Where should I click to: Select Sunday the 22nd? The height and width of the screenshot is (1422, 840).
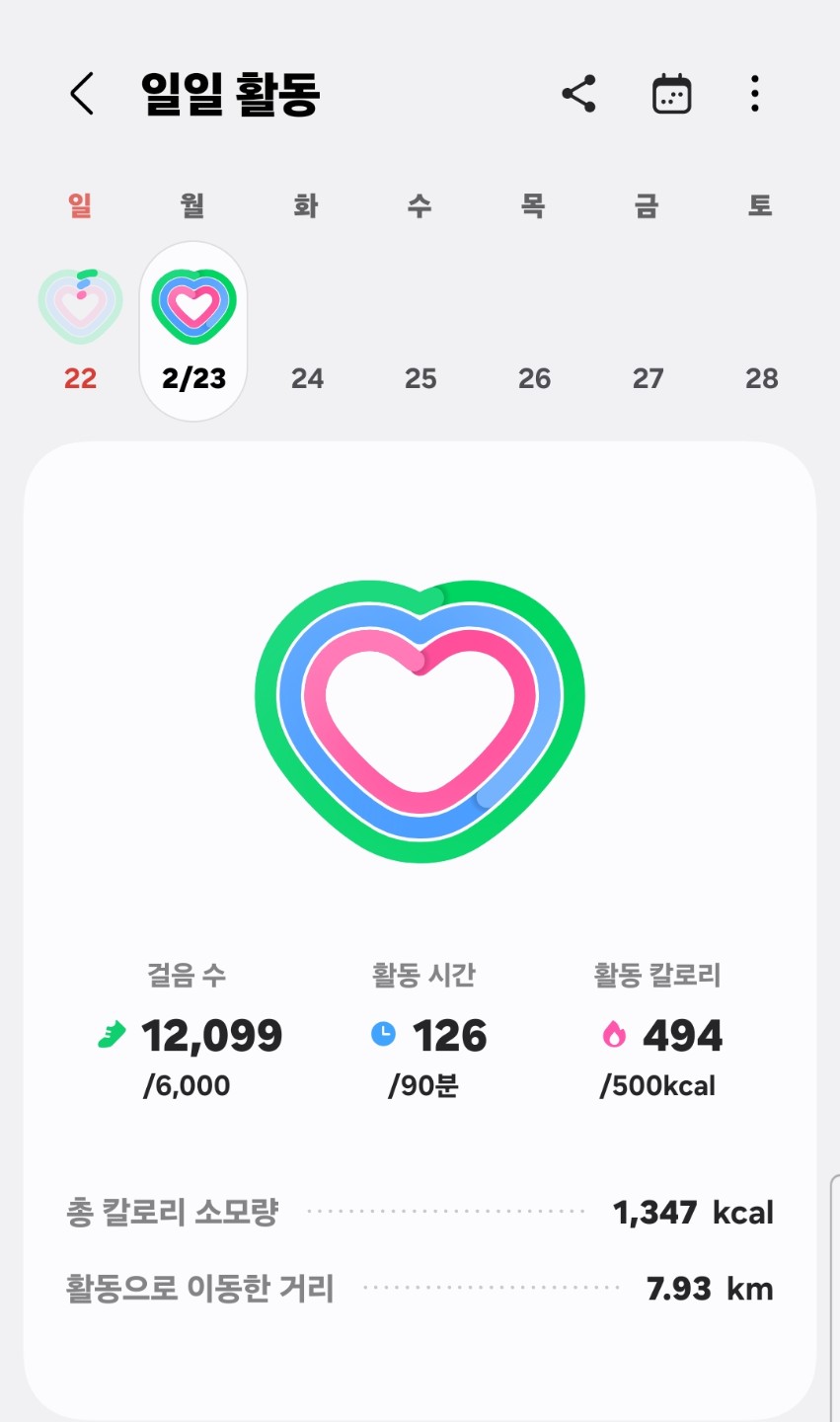click(x=81, y=328)
